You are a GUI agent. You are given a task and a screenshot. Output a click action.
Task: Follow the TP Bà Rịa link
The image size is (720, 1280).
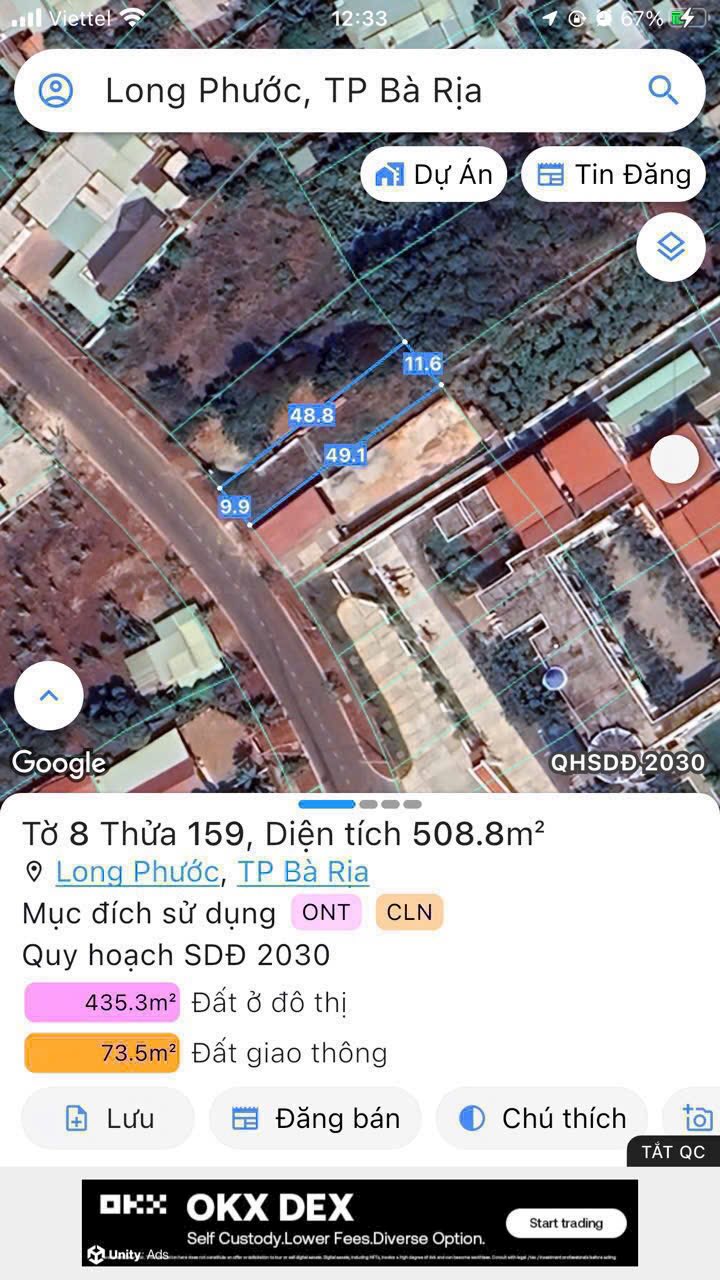(303, 872)
